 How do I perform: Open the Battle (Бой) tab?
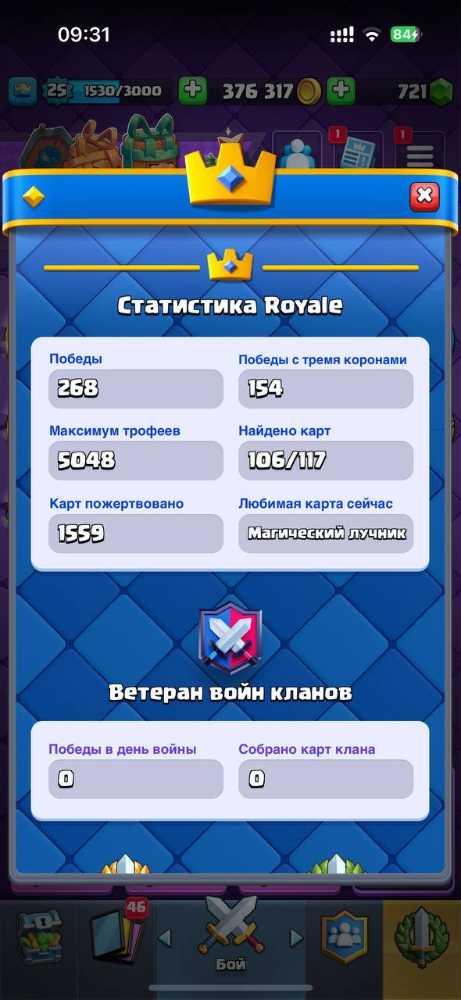tap(230, 938)
